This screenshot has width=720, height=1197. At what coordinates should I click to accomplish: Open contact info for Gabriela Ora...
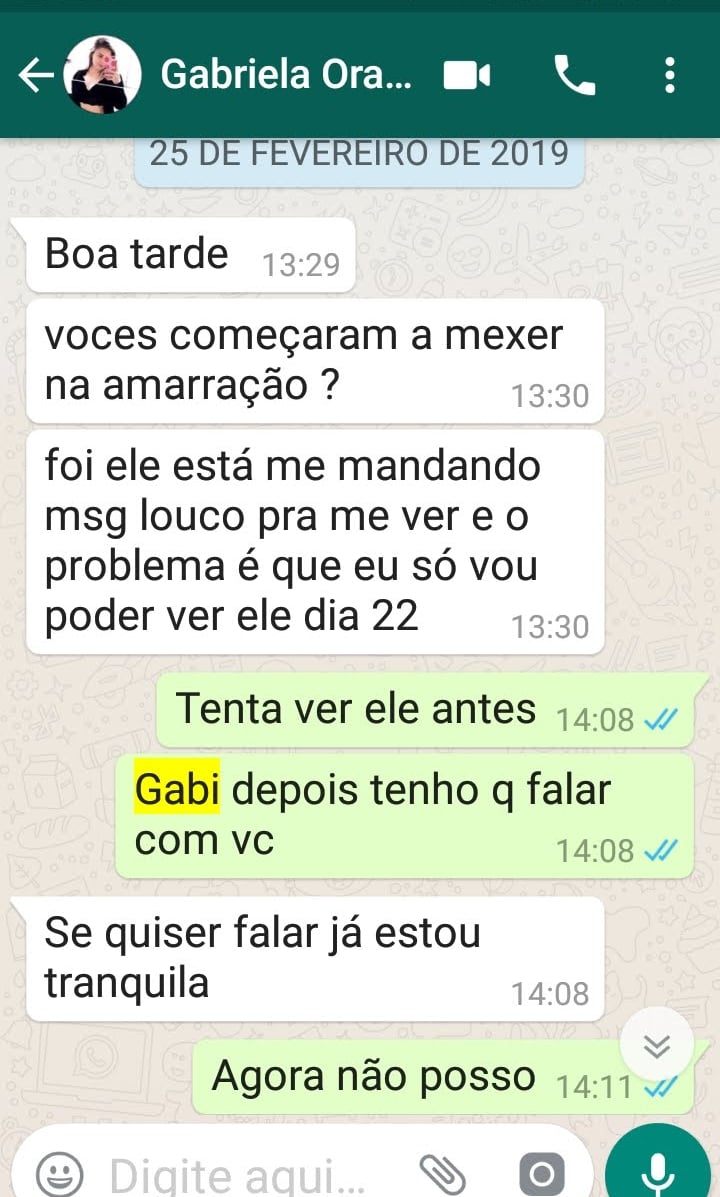click(286, 75)
